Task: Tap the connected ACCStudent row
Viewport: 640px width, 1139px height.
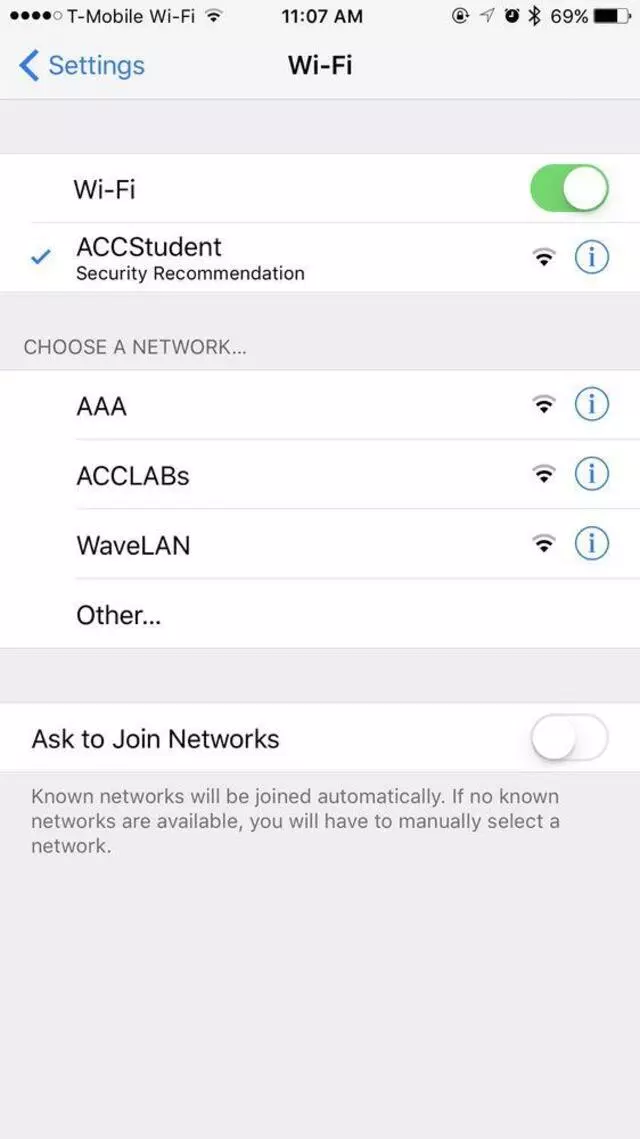Action: click(x=190, y=258)
